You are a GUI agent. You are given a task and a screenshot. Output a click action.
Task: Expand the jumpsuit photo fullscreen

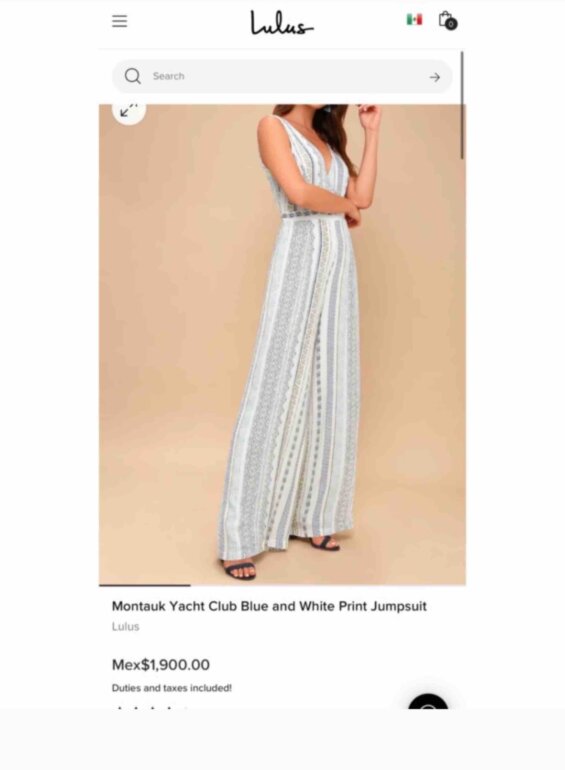click(129, 111)
